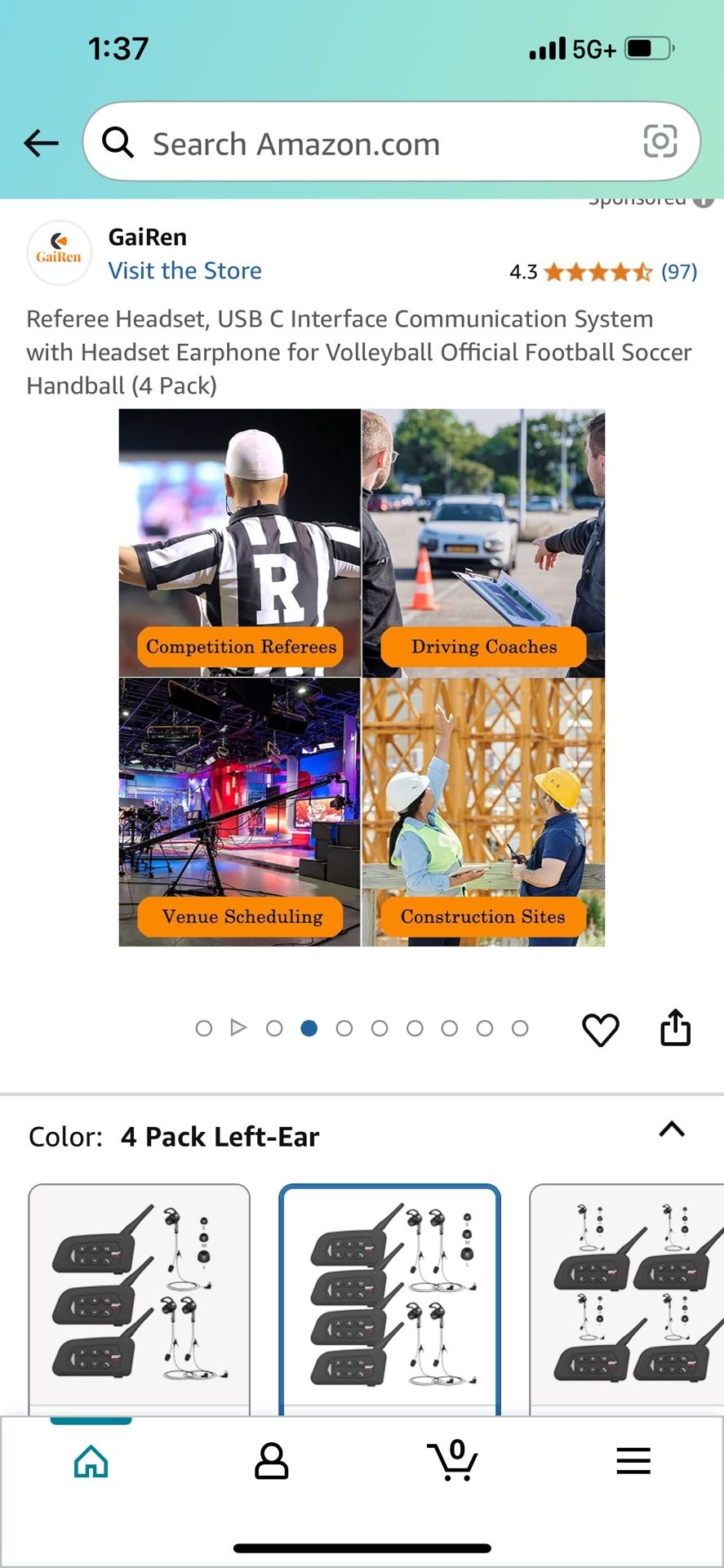The width and height of the screenshot is (724, 1568).
Task: View the 97 customer ratings
Action: (678, 272)
